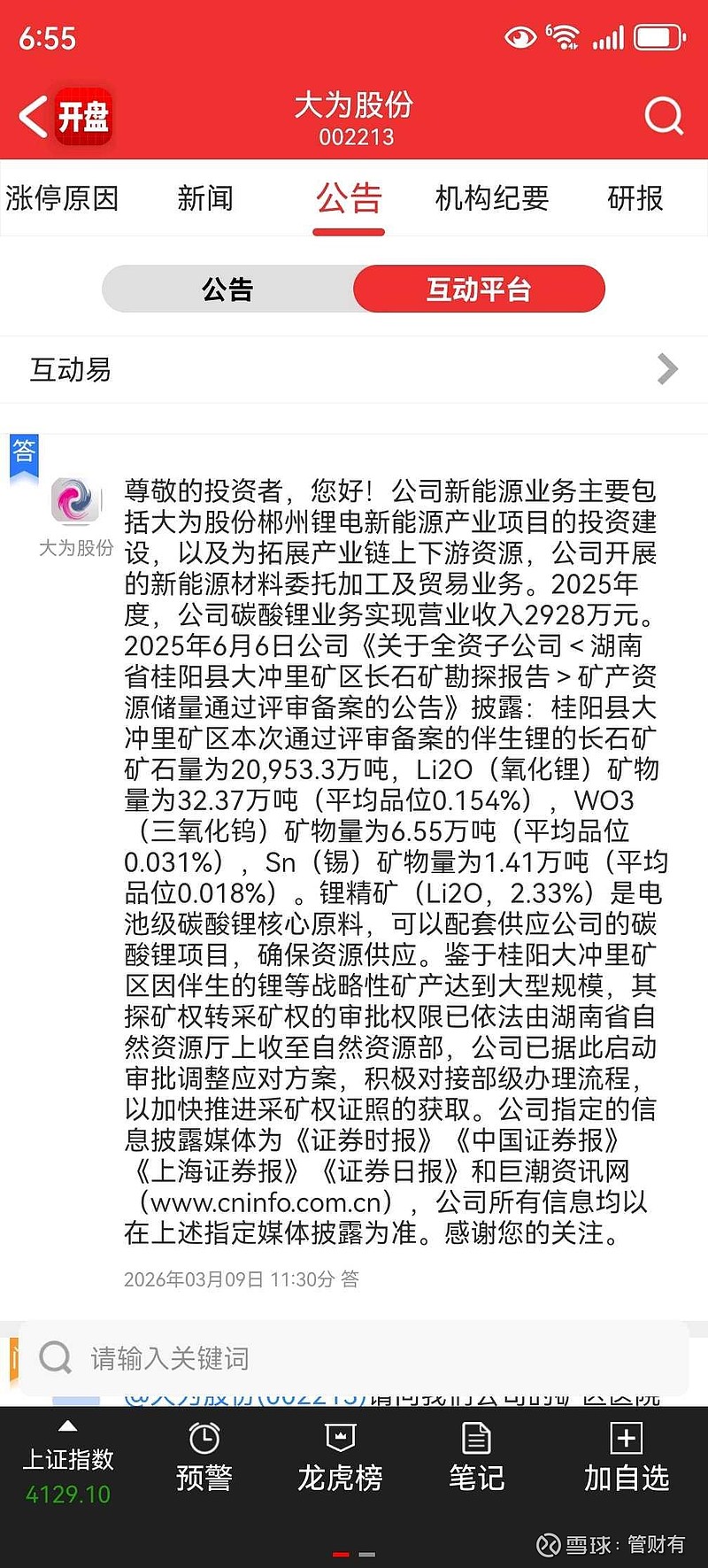
Task: Tap the keyword search magnifier icon
Action: click(56, 1357)
